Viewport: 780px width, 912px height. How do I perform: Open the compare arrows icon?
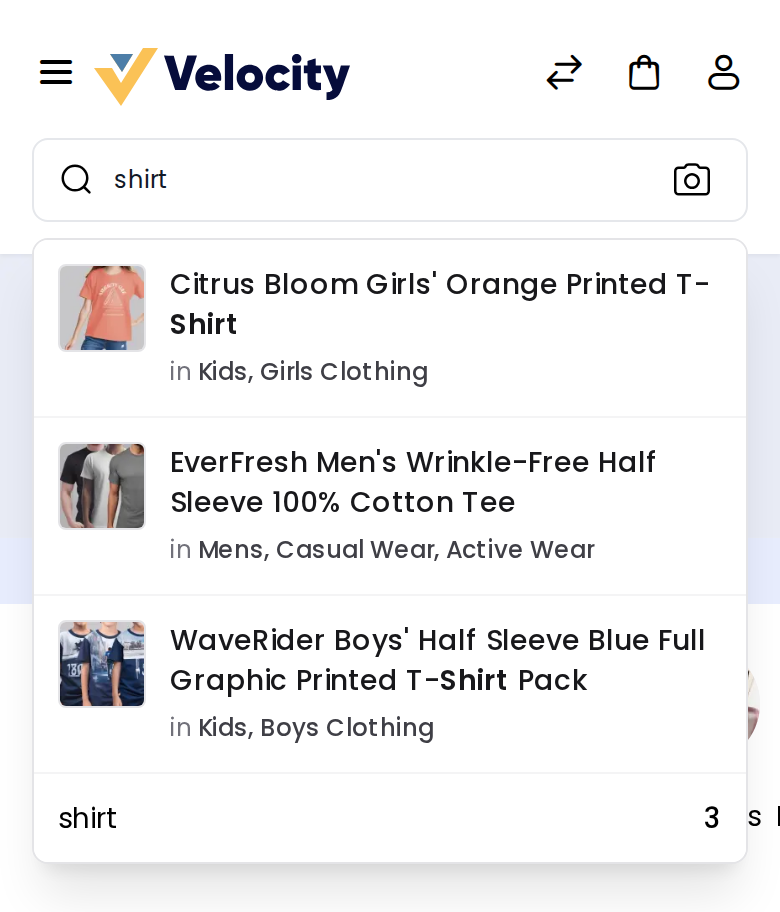pyautogui.click(x=564, y=73)
